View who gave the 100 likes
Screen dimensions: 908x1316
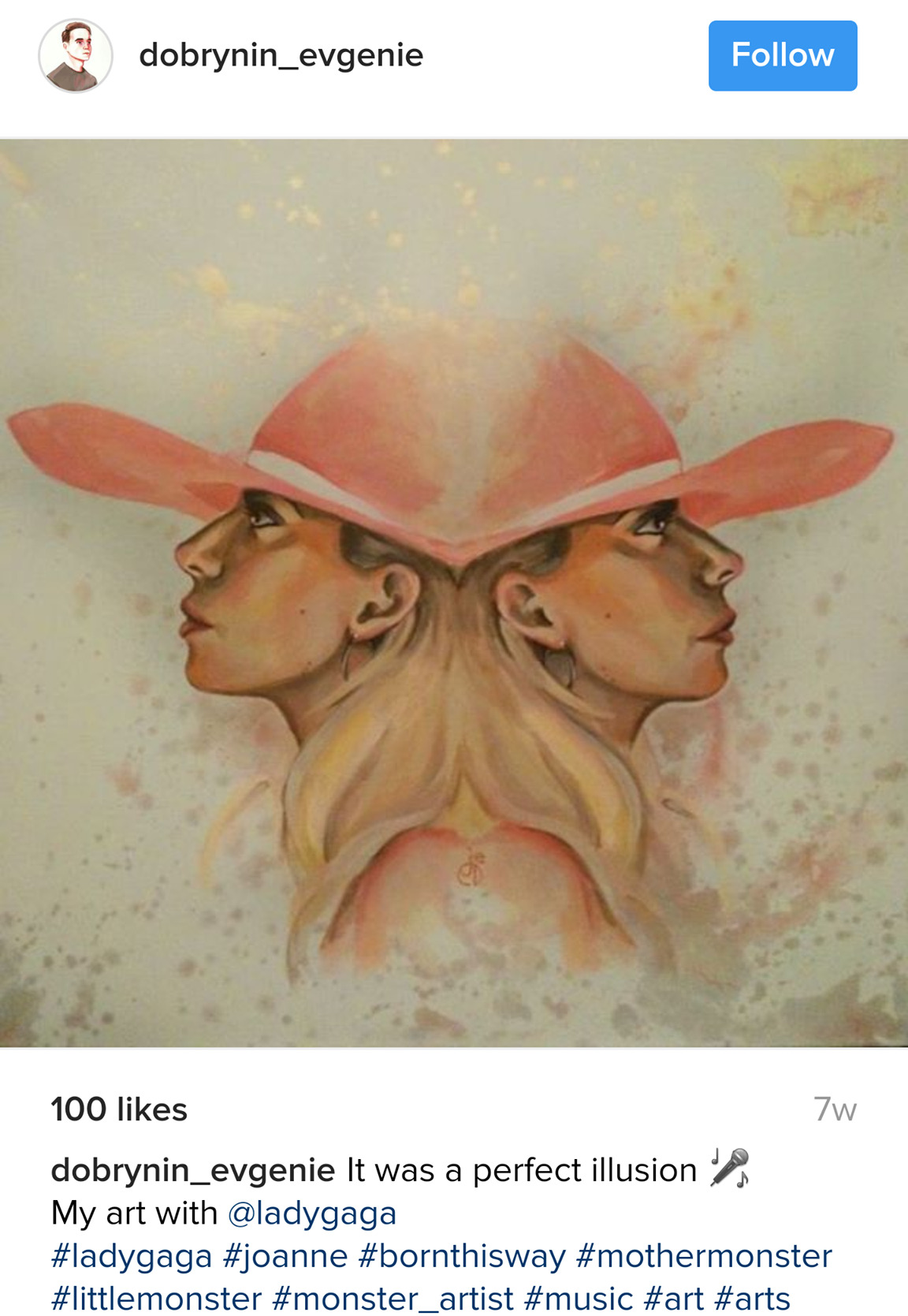[x=119, y=1109]
